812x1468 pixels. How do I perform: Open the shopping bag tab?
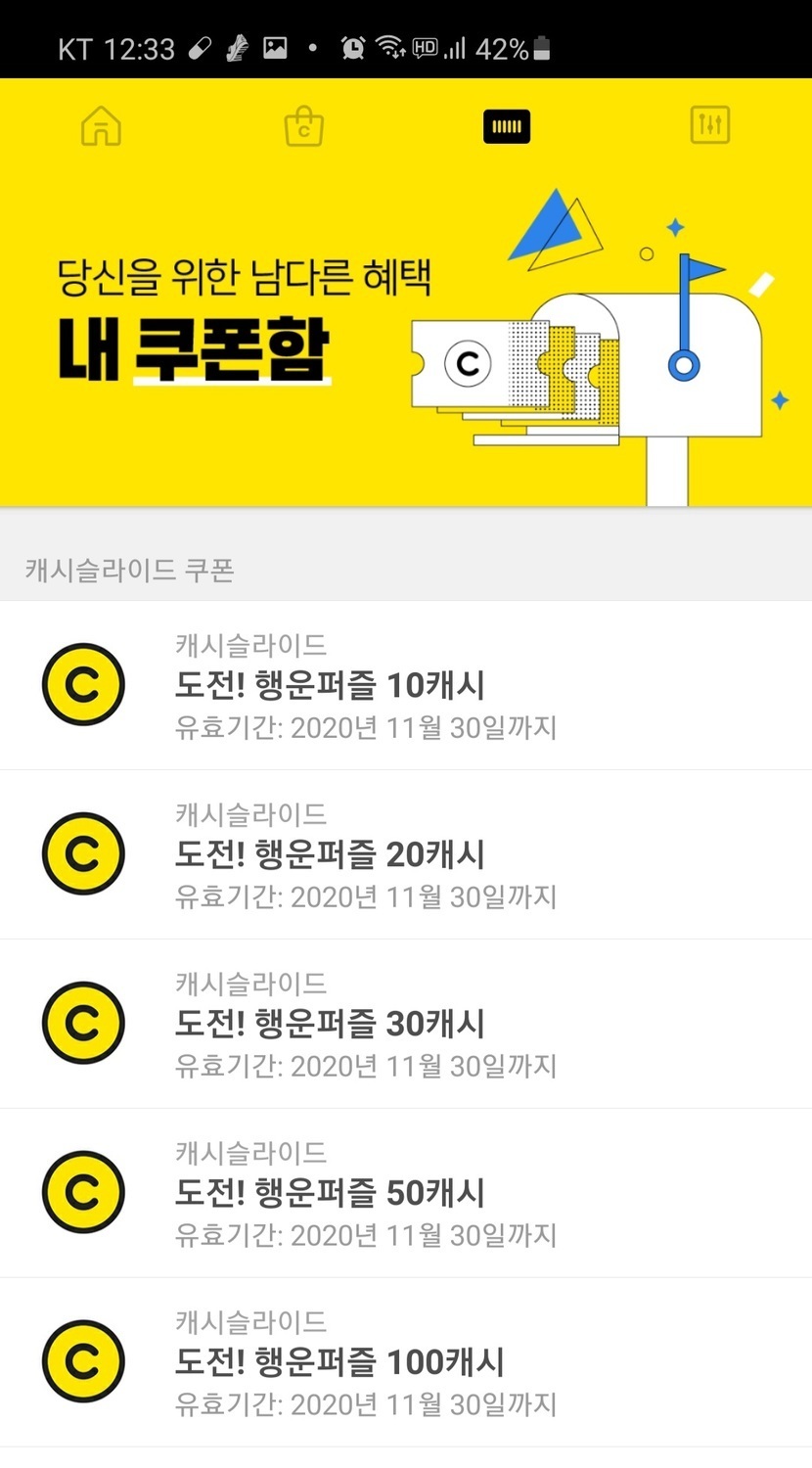coord(304,127)
